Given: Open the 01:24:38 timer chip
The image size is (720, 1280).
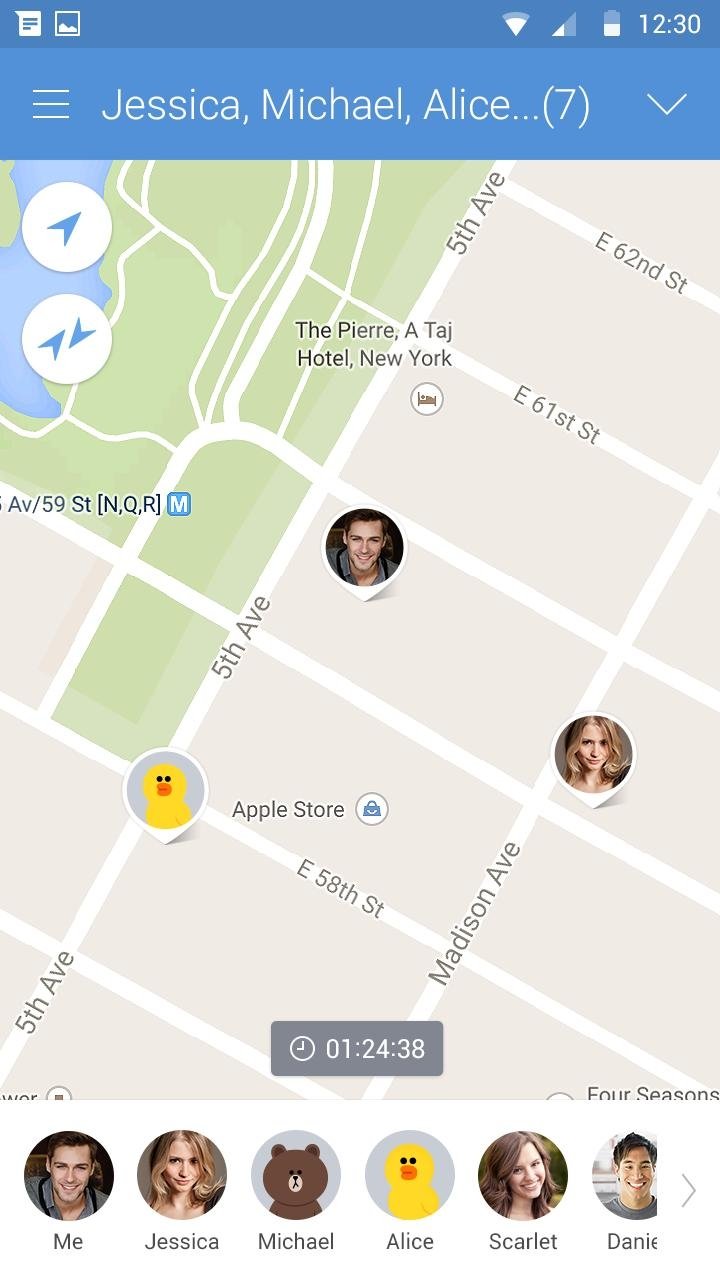Looking at the screenshot, I should [357, 1048].
